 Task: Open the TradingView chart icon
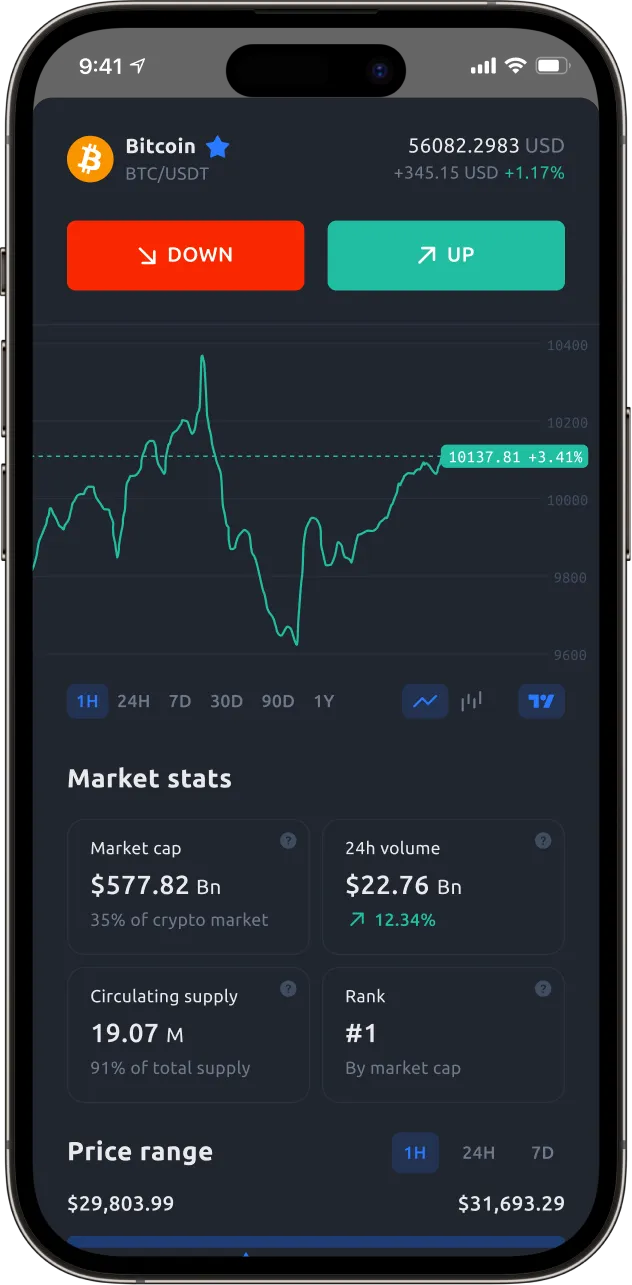tap(541, 701)
